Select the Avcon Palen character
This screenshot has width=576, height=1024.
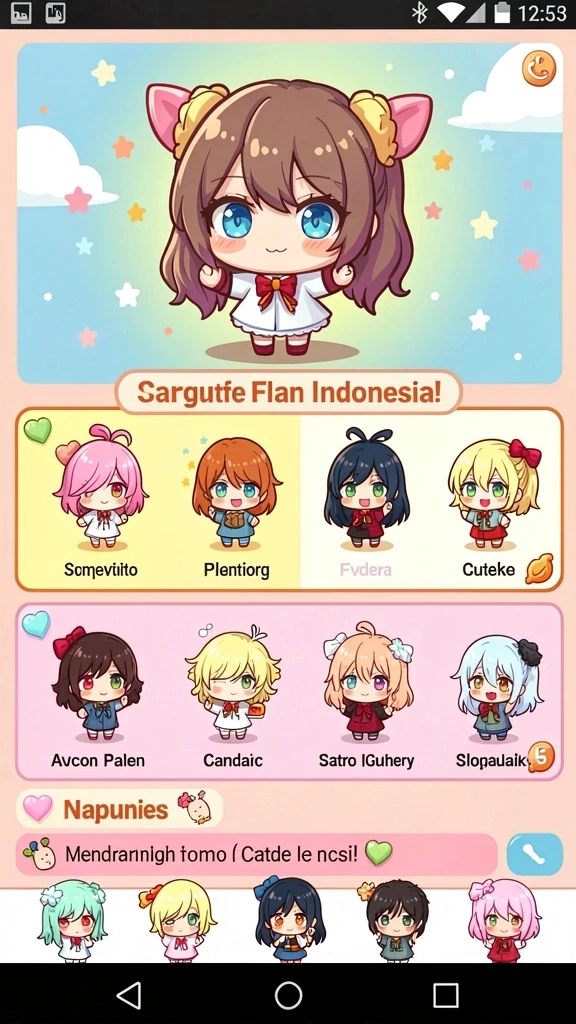pos(98,697)
